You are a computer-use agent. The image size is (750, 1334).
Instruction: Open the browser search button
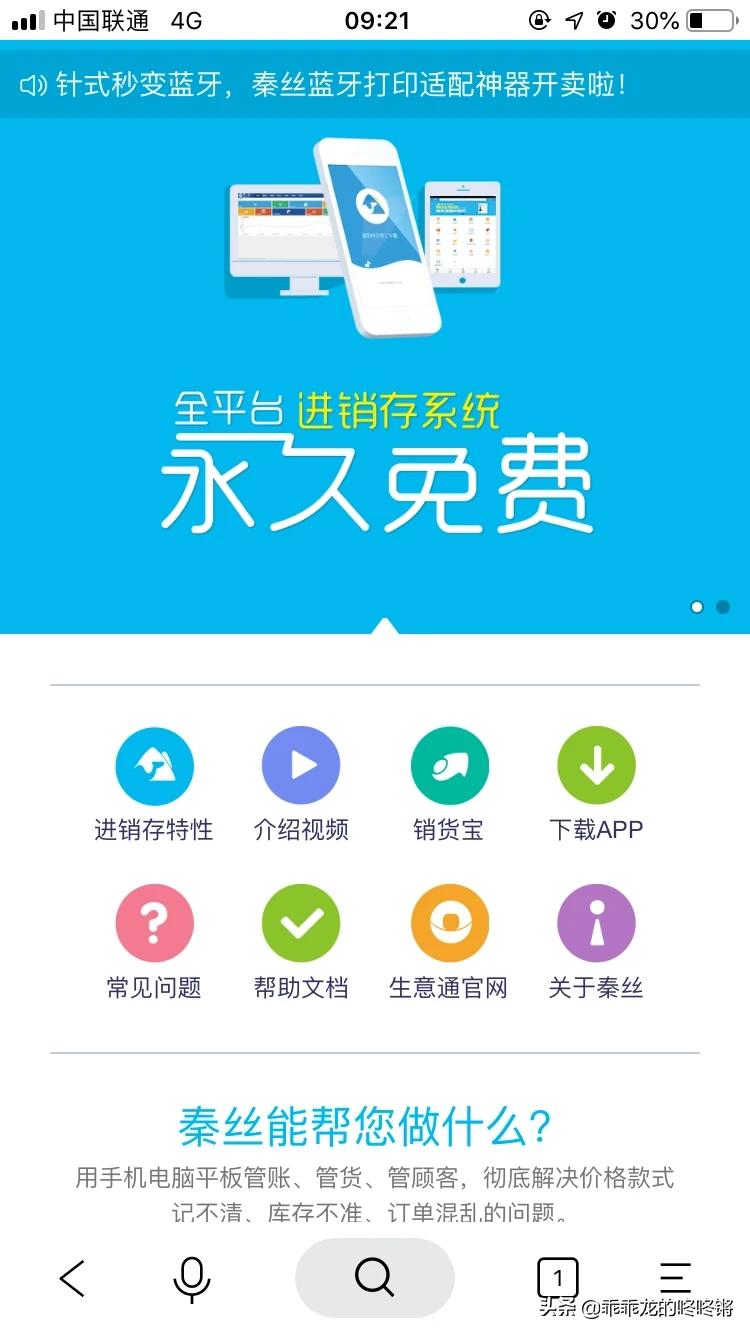[x=375, y=1277]
